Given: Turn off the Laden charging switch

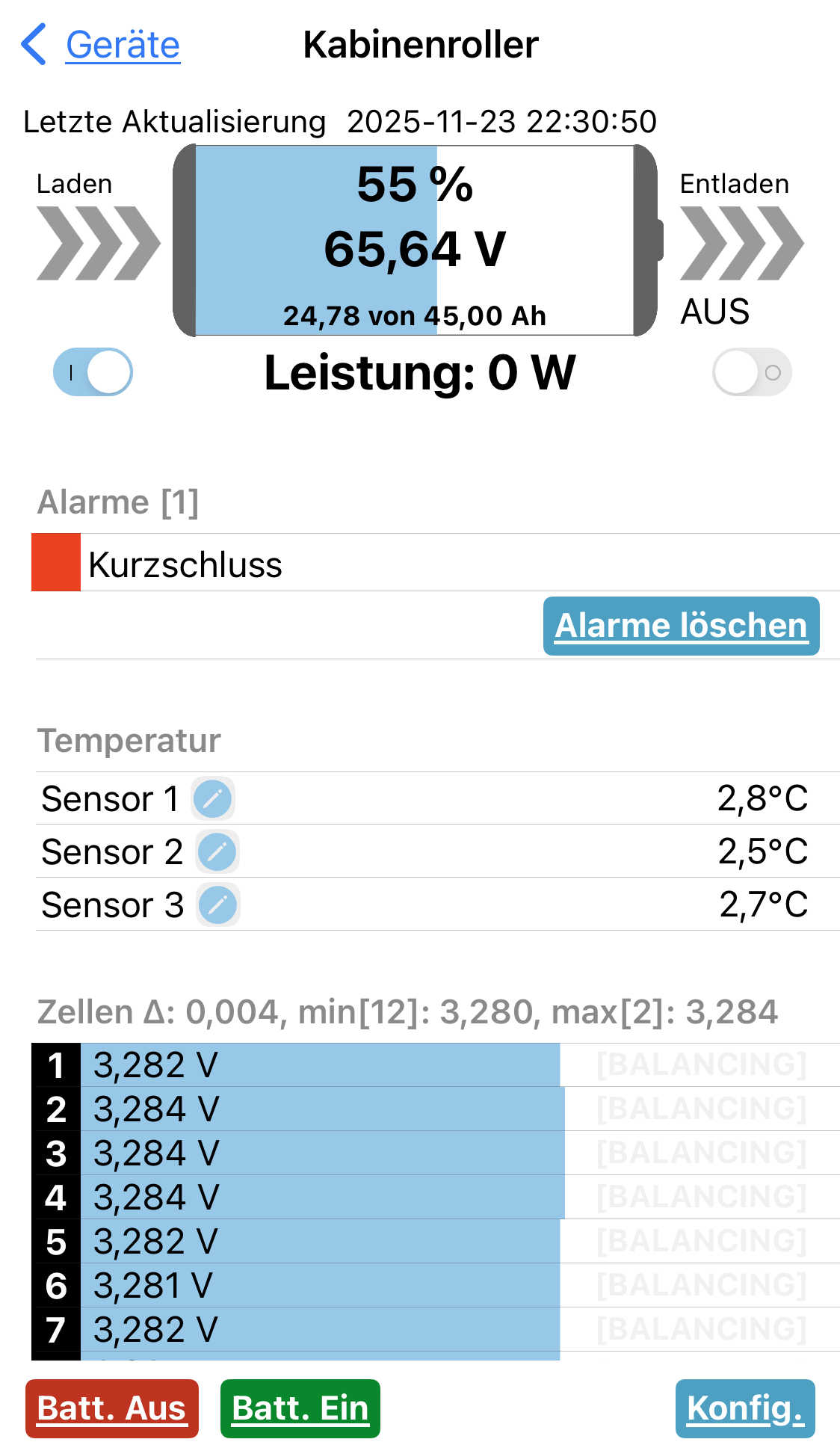Looking at the screenshot, I should 93,372.
